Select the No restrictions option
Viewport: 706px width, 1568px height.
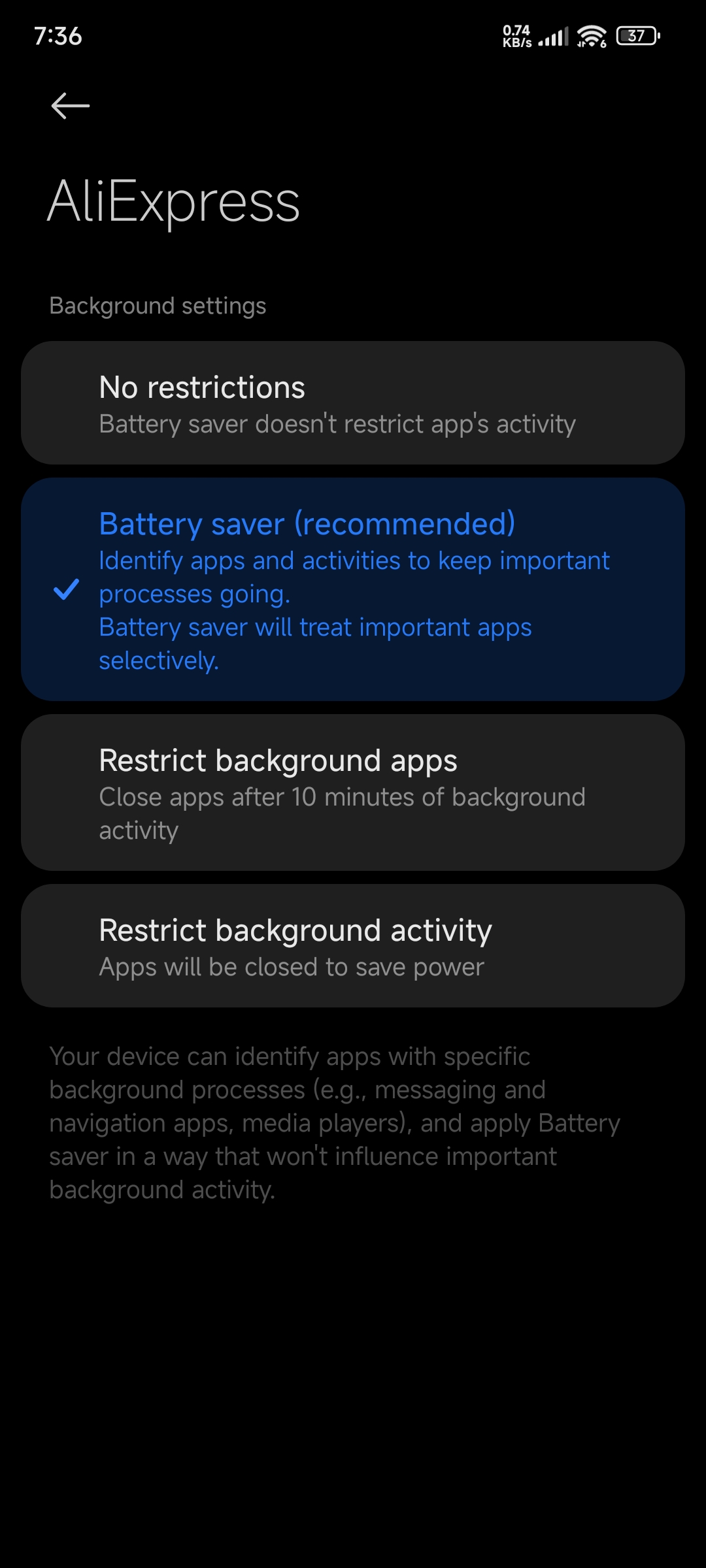[x=353, y=403]
